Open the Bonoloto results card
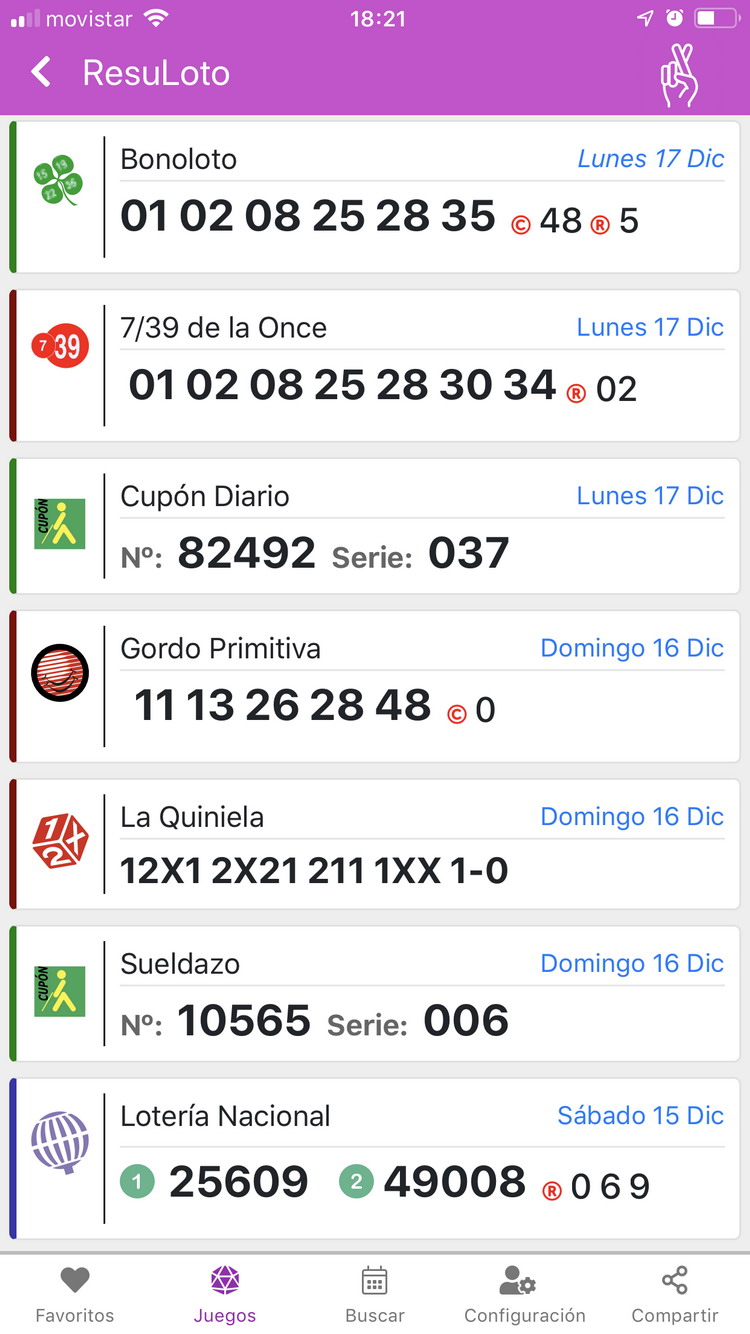Viewport: 750px width, 1334px height. coord(375,197)
